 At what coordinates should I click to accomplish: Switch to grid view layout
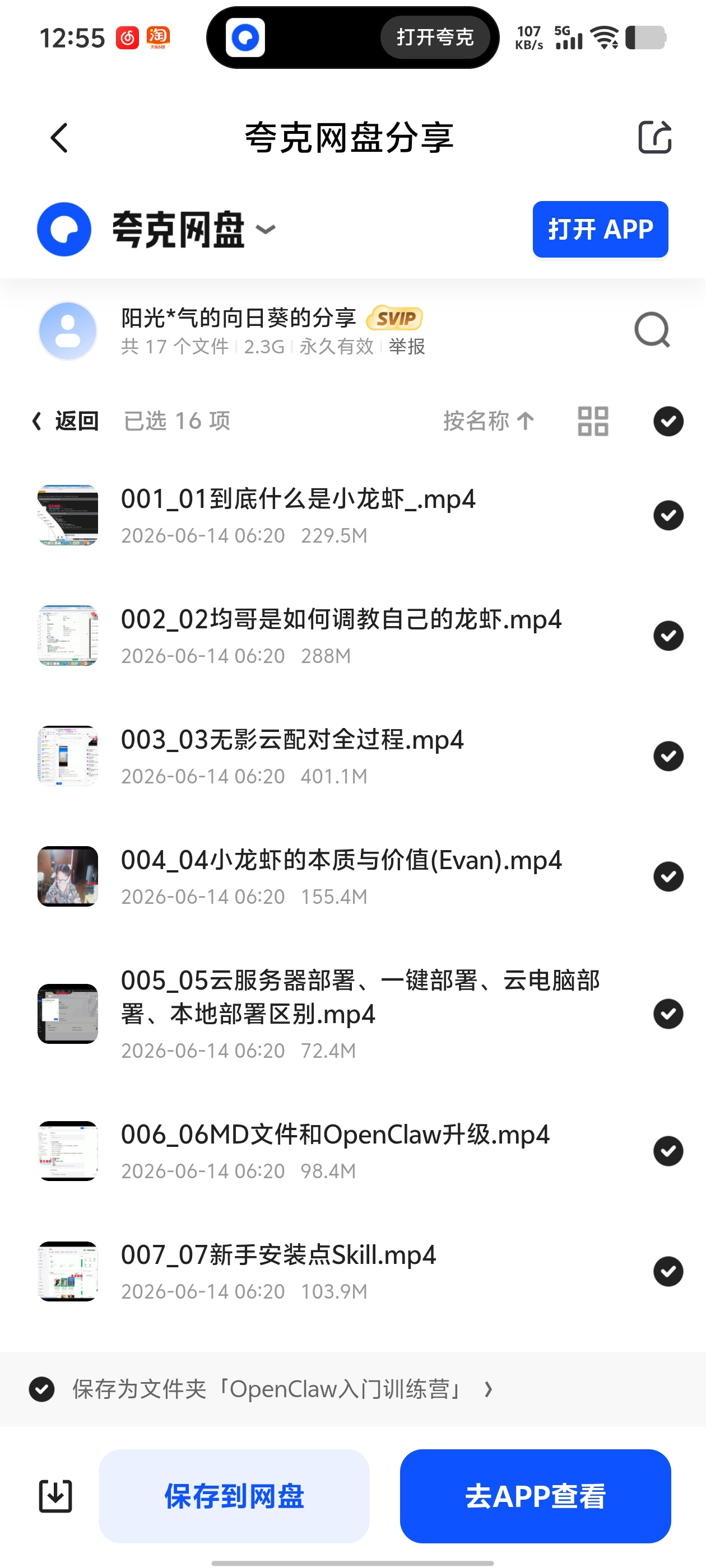tap(593, 421)
